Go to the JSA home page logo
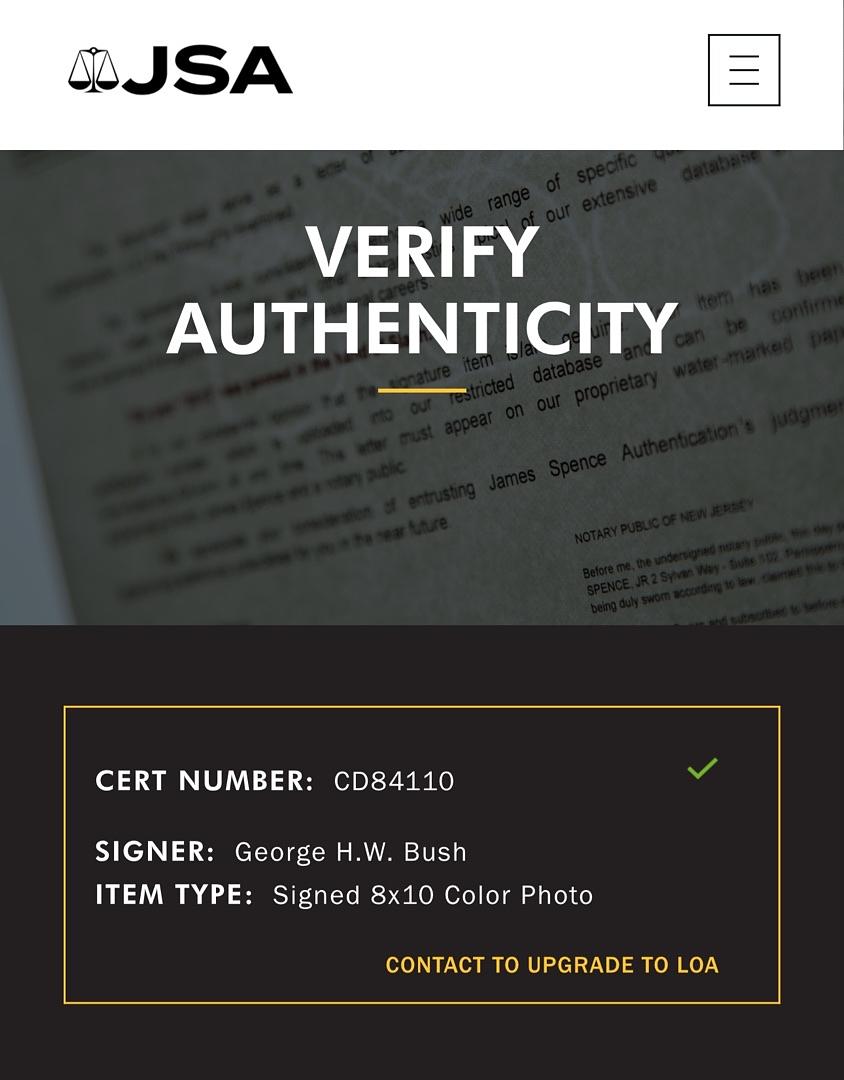 pos(180,71)
